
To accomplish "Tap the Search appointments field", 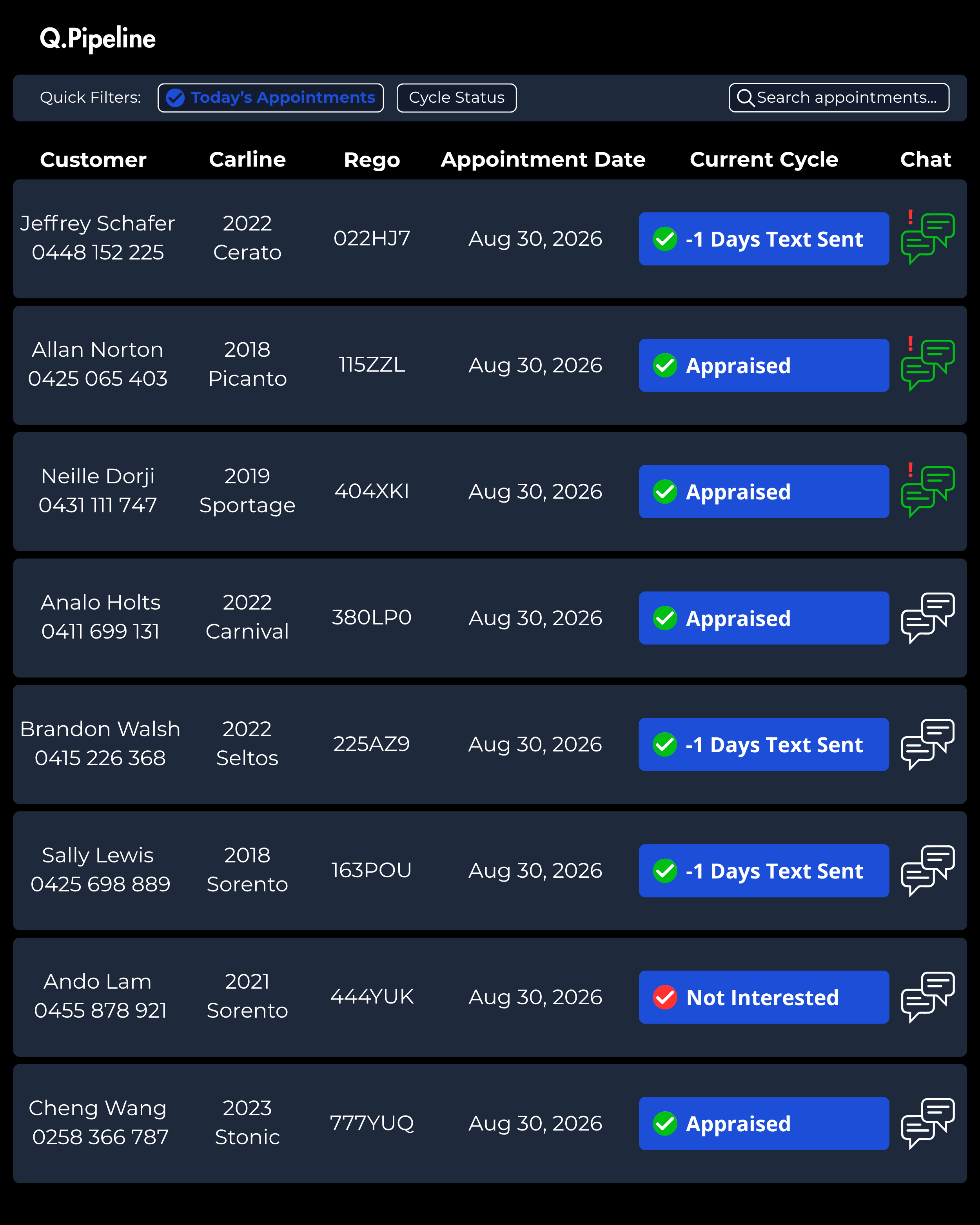I will pos(838,98).
